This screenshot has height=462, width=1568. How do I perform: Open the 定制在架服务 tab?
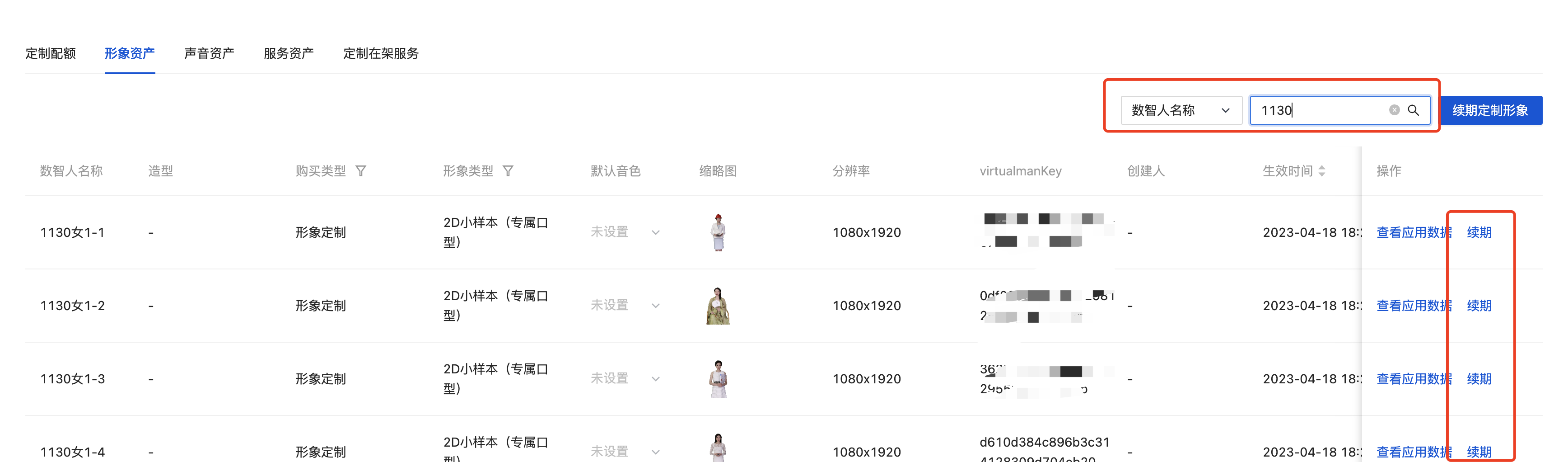point(380,54)
